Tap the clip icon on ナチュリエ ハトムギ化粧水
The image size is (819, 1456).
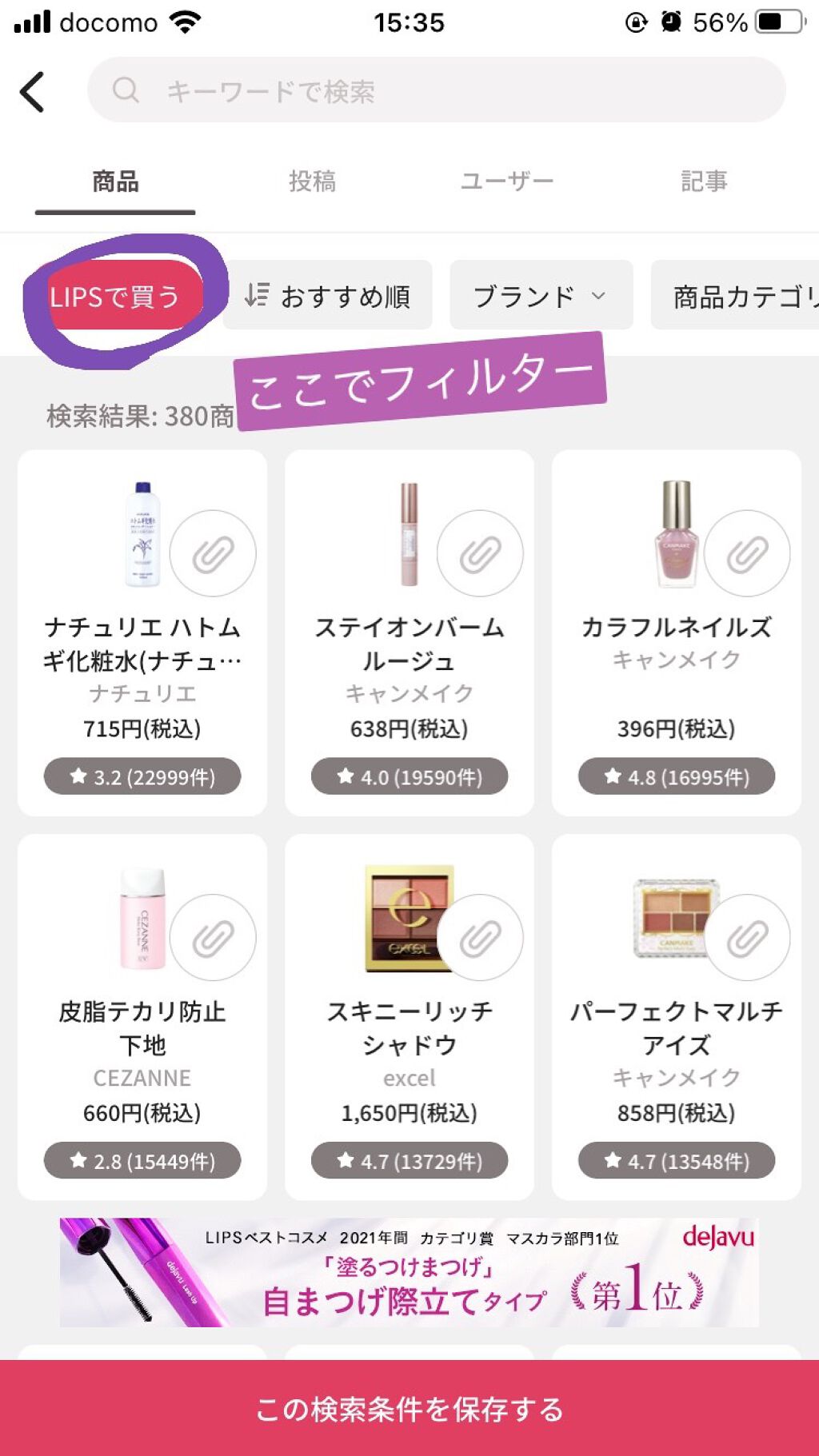(214, 553)
